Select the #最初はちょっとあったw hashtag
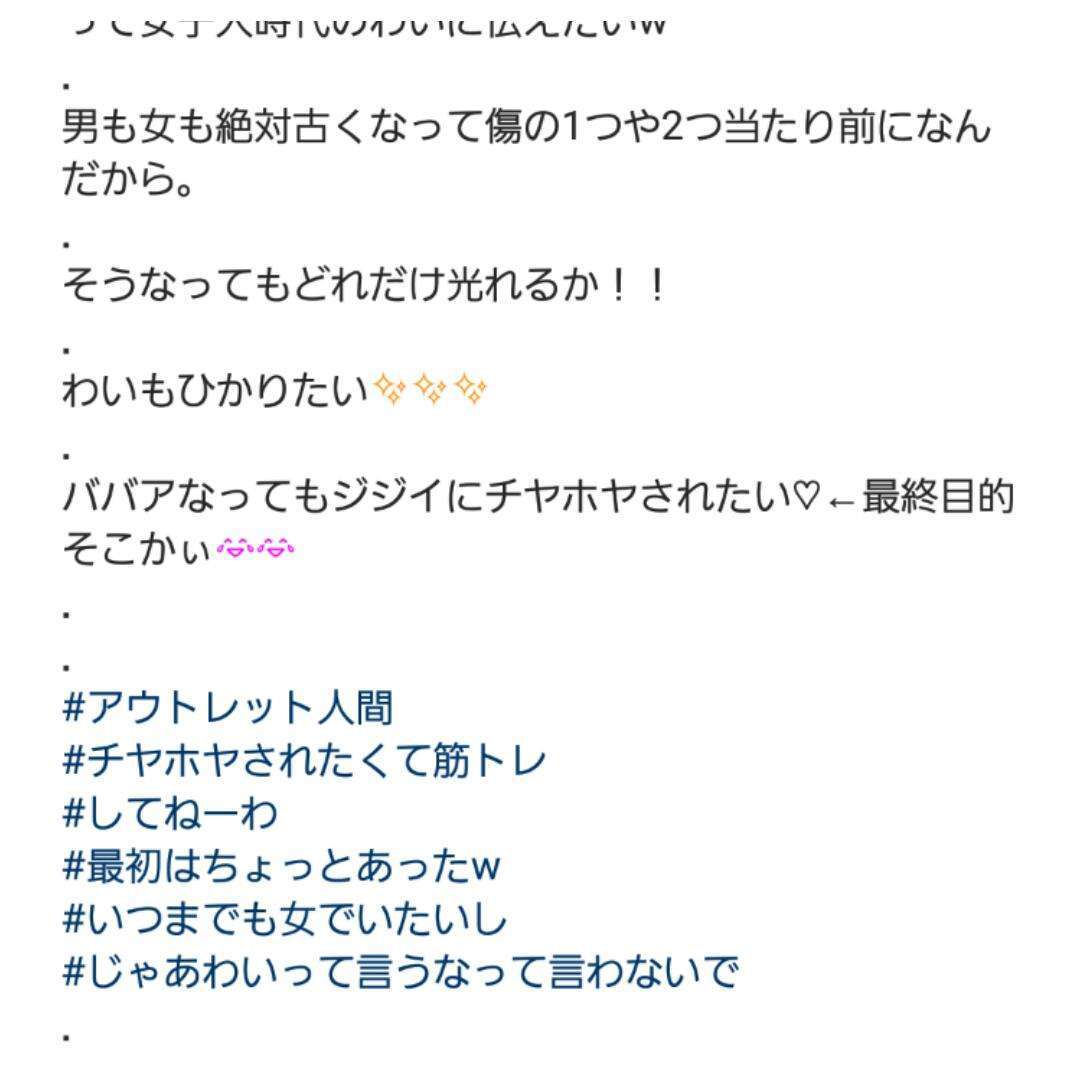 [281, 866]
